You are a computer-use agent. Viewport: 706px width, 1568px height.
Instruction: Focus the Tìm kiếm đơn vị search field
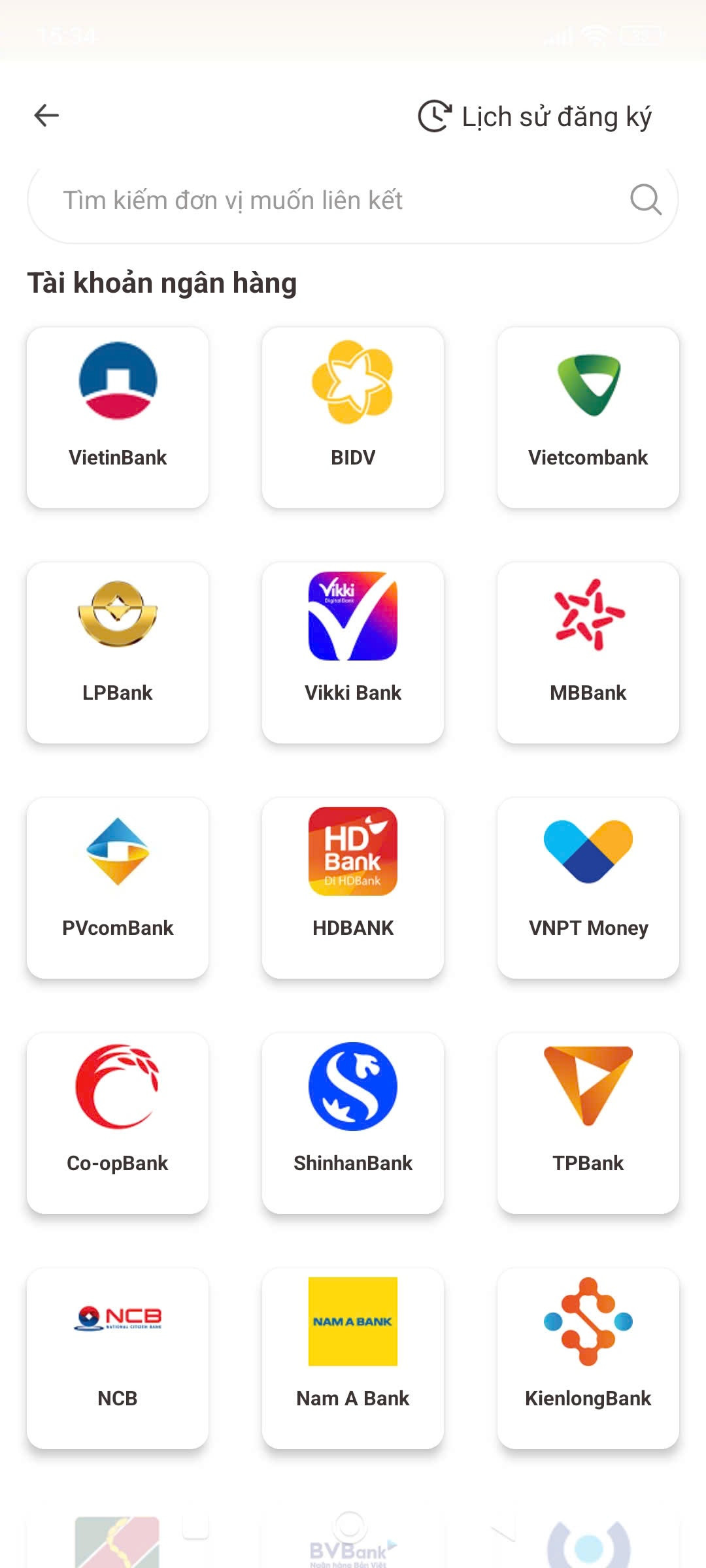[327, 201]
